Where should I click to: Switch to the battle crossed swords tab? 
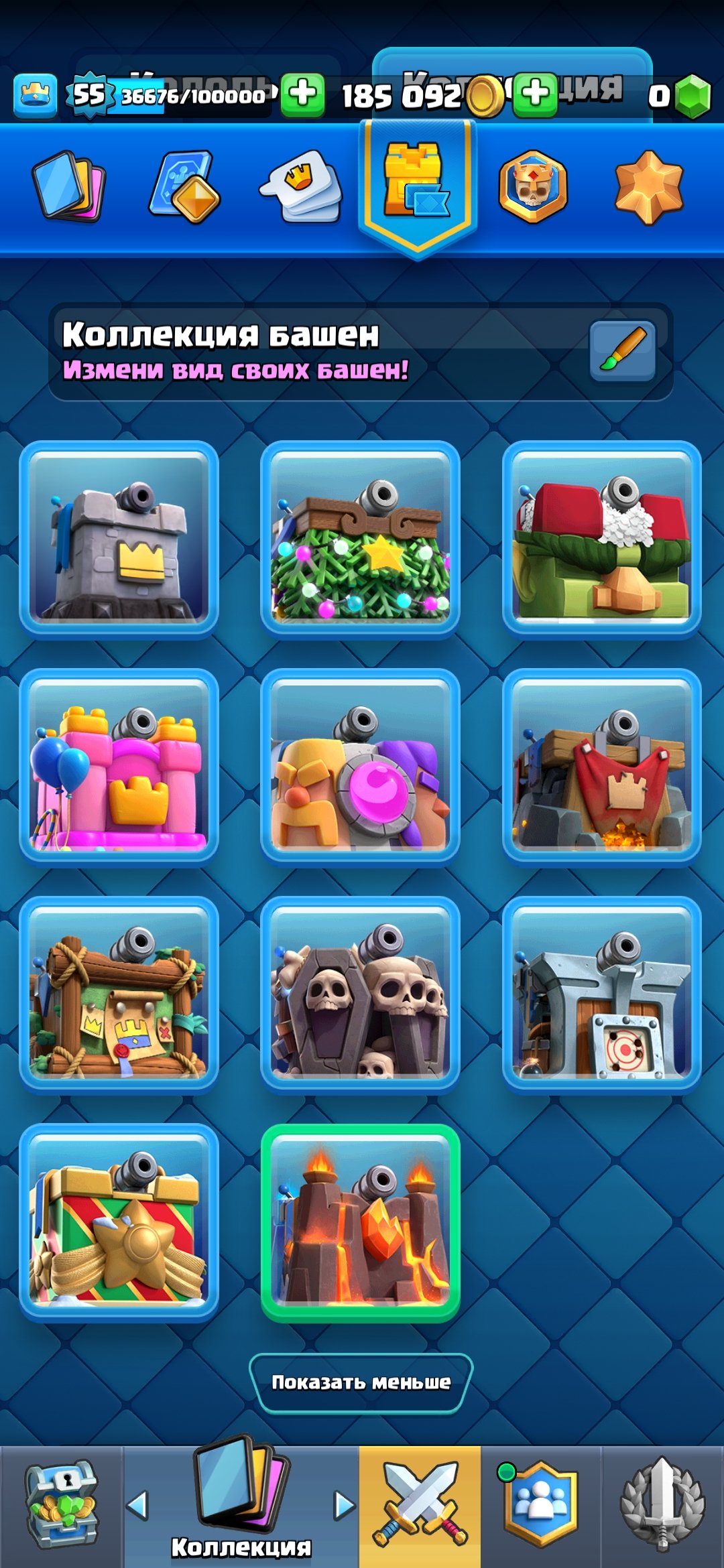(x=420, y=1505)
